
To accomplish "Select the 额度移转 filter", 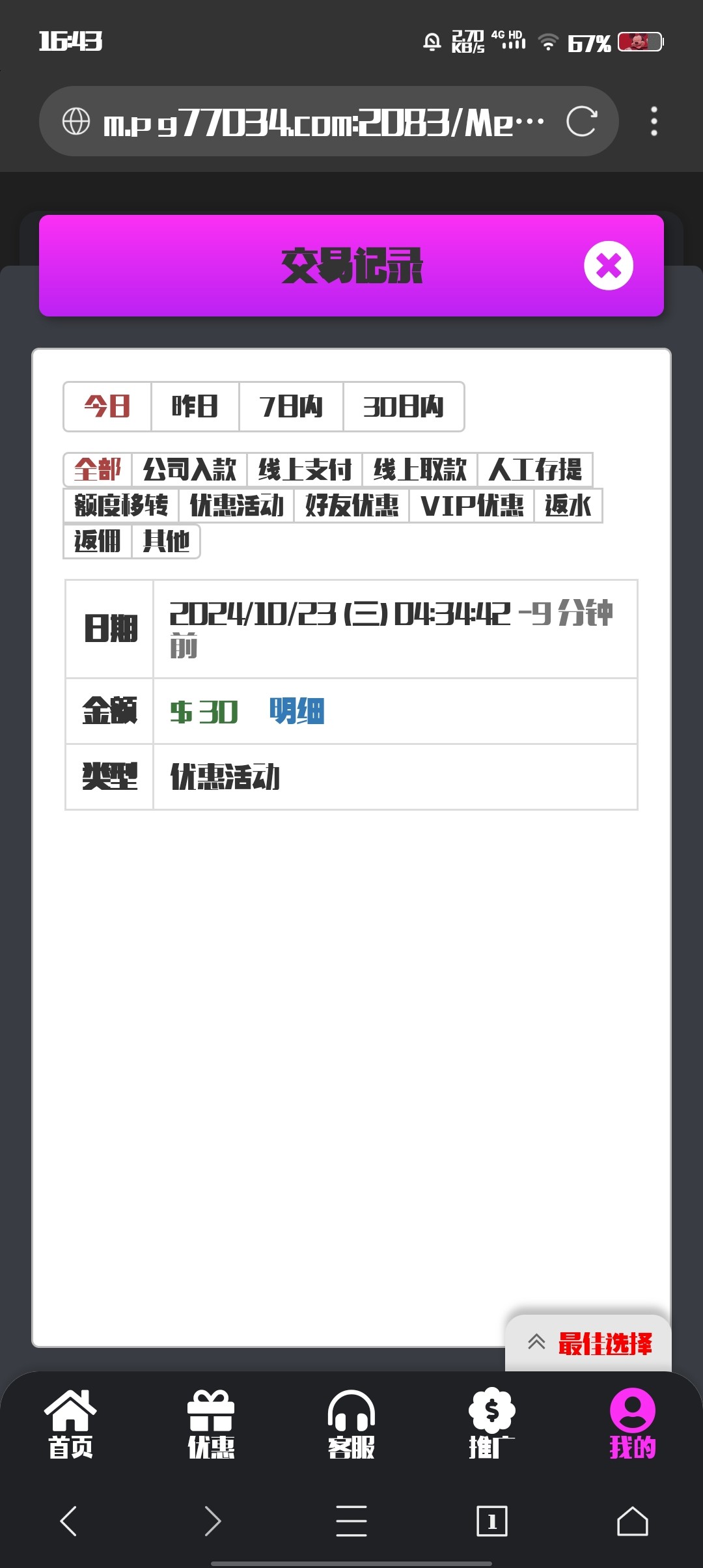I will pyautogui.click(x=121, y=505).
